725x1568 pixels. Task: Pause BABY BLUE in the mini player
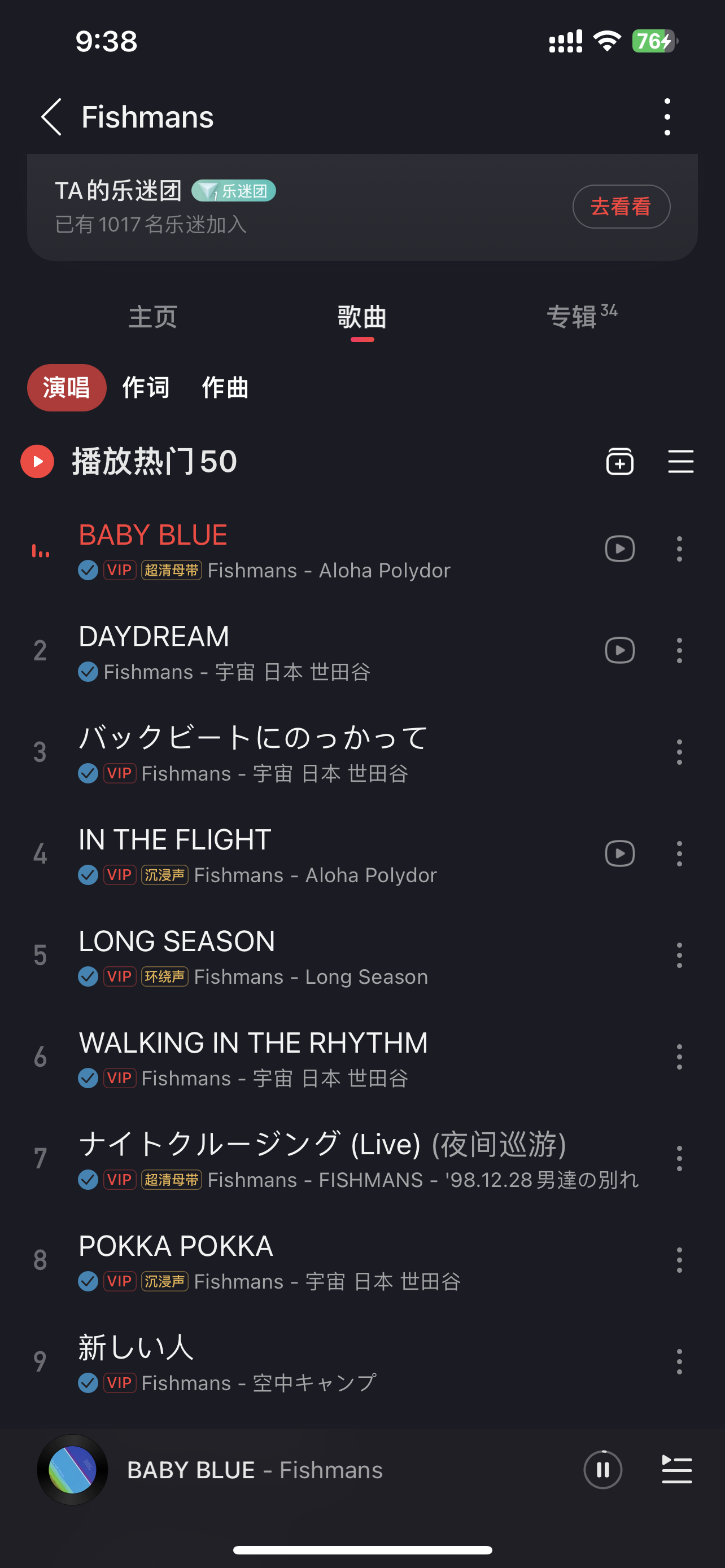click(x=602, y=1470)
